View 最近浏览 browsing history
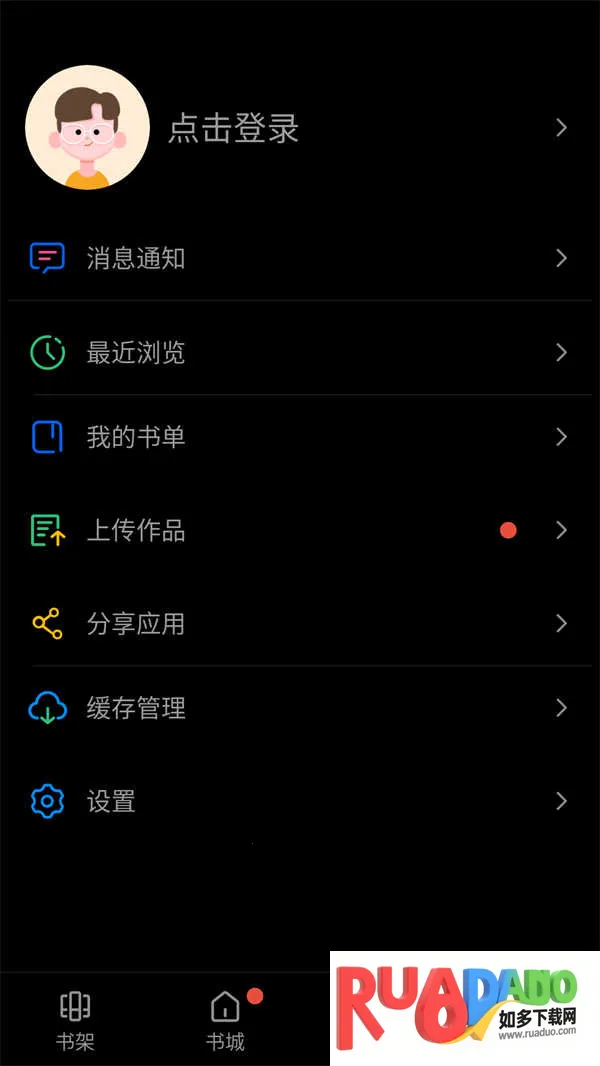600x1066 pixels. click(x=136, y=352)
